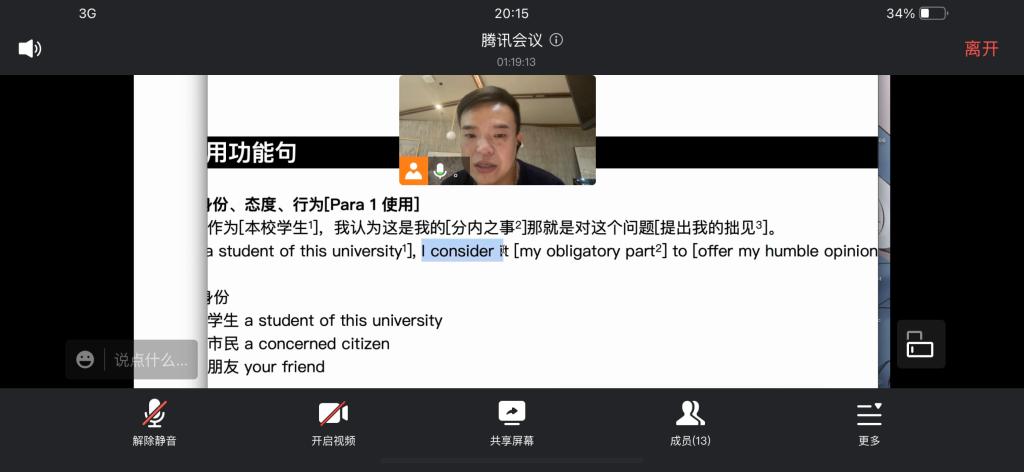This screenshot has height=472, width=1024.
Task: Tap the 说点什么 chat input
Action: tap(150, 360)
